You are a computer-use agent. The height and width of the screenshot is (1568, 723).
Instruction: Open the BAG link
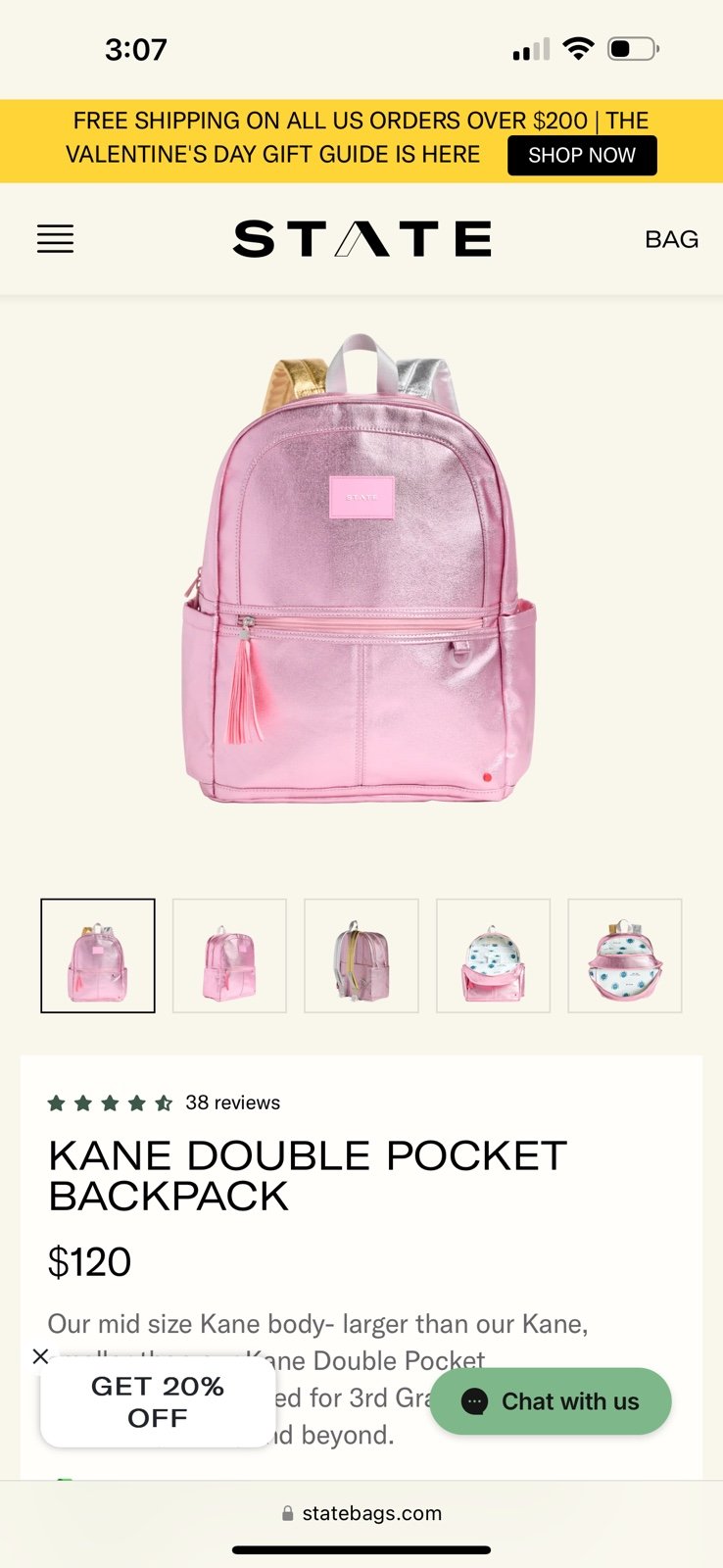click(x=671, y=239)
